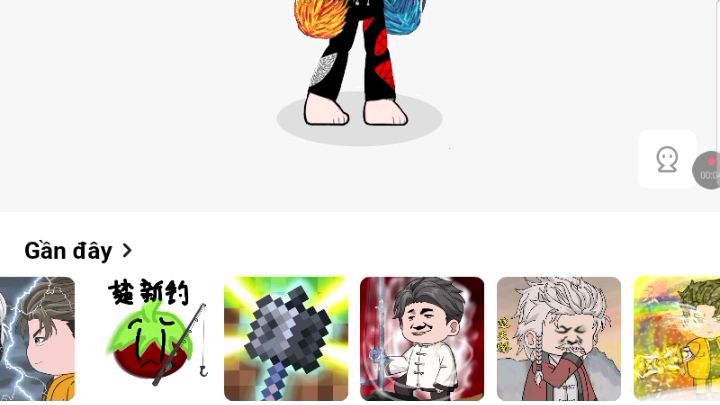Open the white-haired old man game
Image resolution: width=720 pixels, height=405 pixels.
[x=558, y=338]
